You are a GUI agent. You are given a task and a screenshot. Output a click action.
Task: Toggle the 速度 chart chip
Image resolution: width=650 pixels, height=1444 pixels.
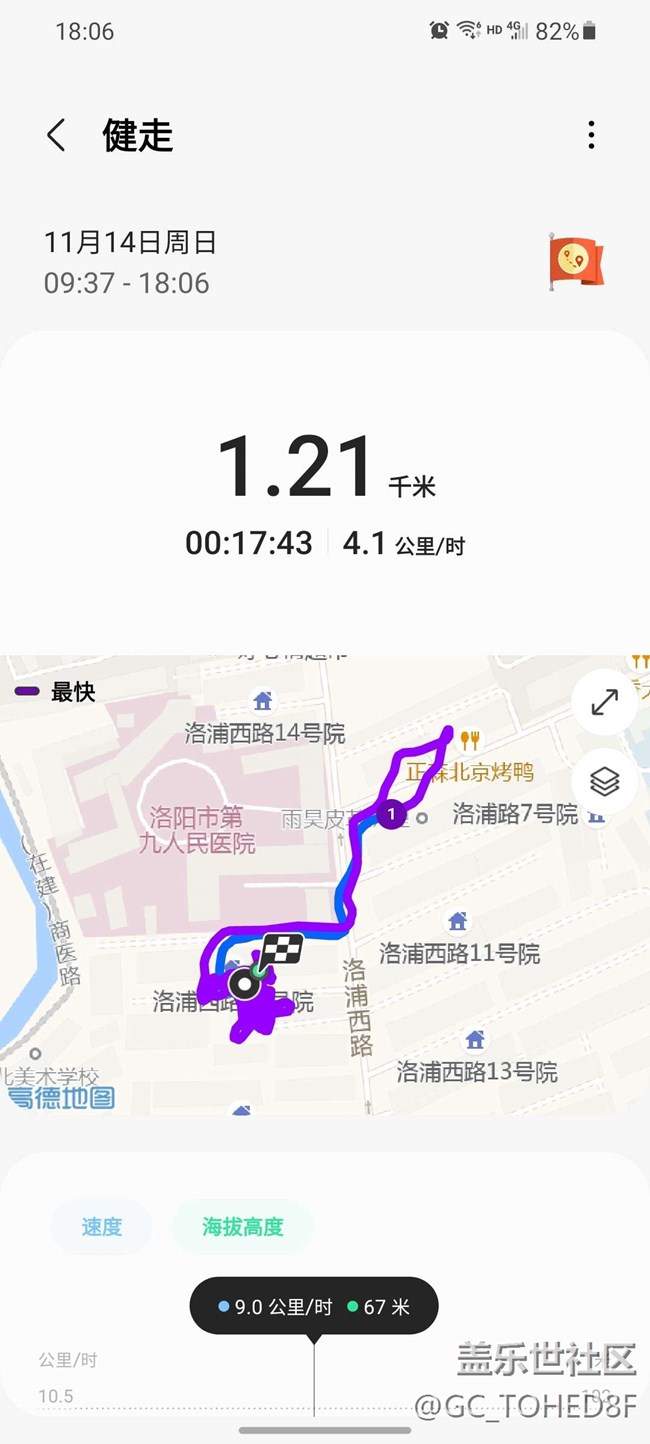102,1227
